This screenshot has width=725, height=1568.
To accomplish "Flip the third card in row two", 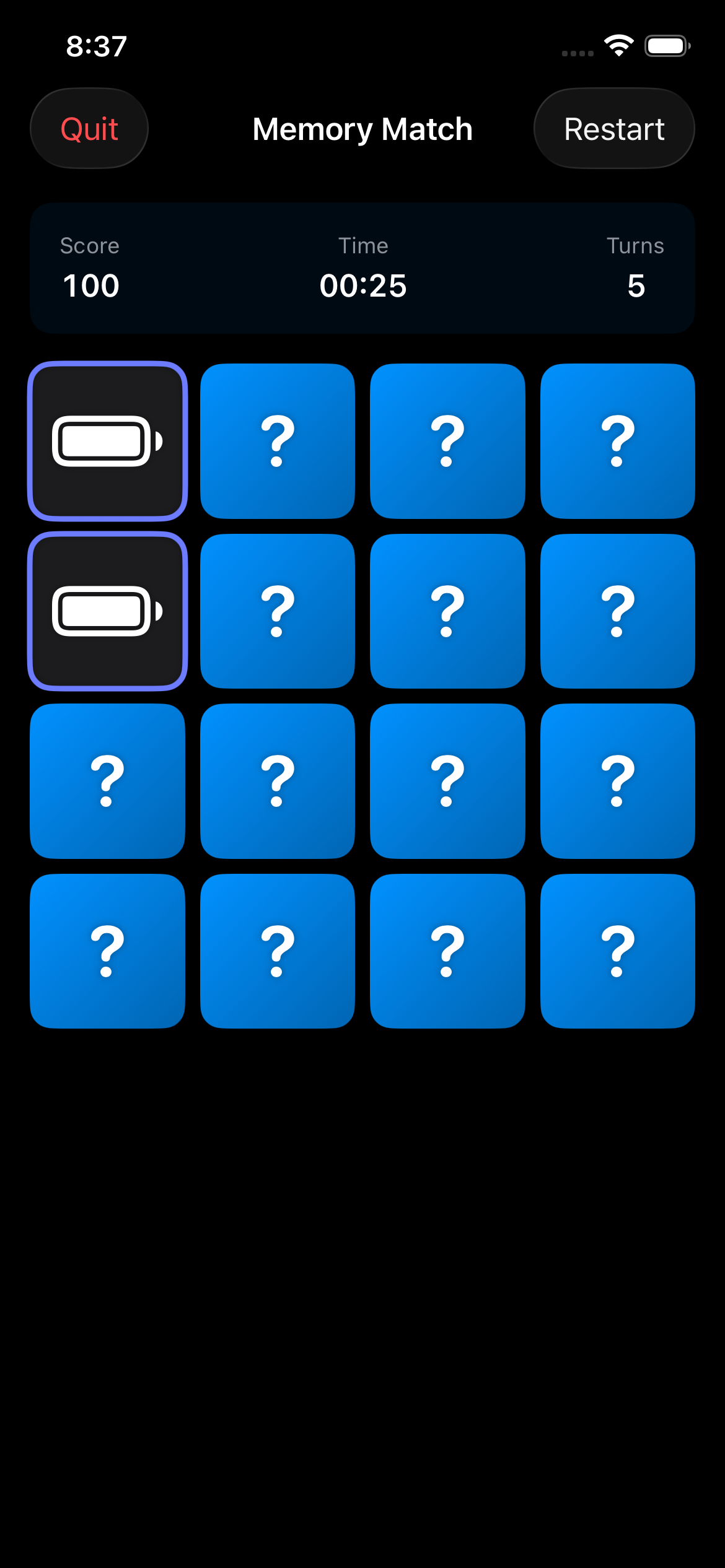I will tap(448, 611).
